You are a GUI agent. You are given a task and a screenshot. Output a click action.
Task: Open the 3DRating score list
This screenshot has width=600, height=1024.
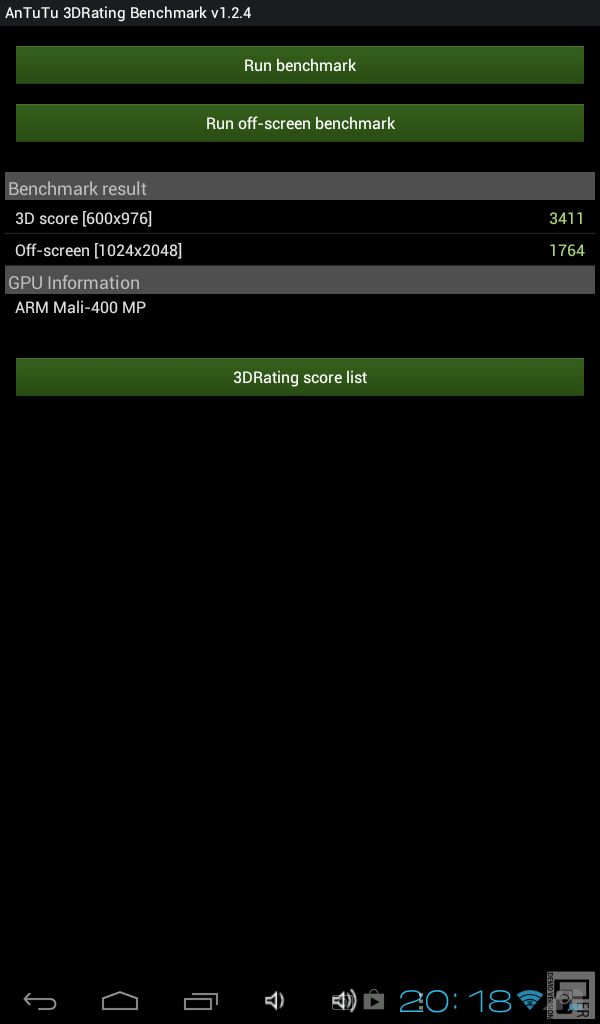[x=300, y=377]
